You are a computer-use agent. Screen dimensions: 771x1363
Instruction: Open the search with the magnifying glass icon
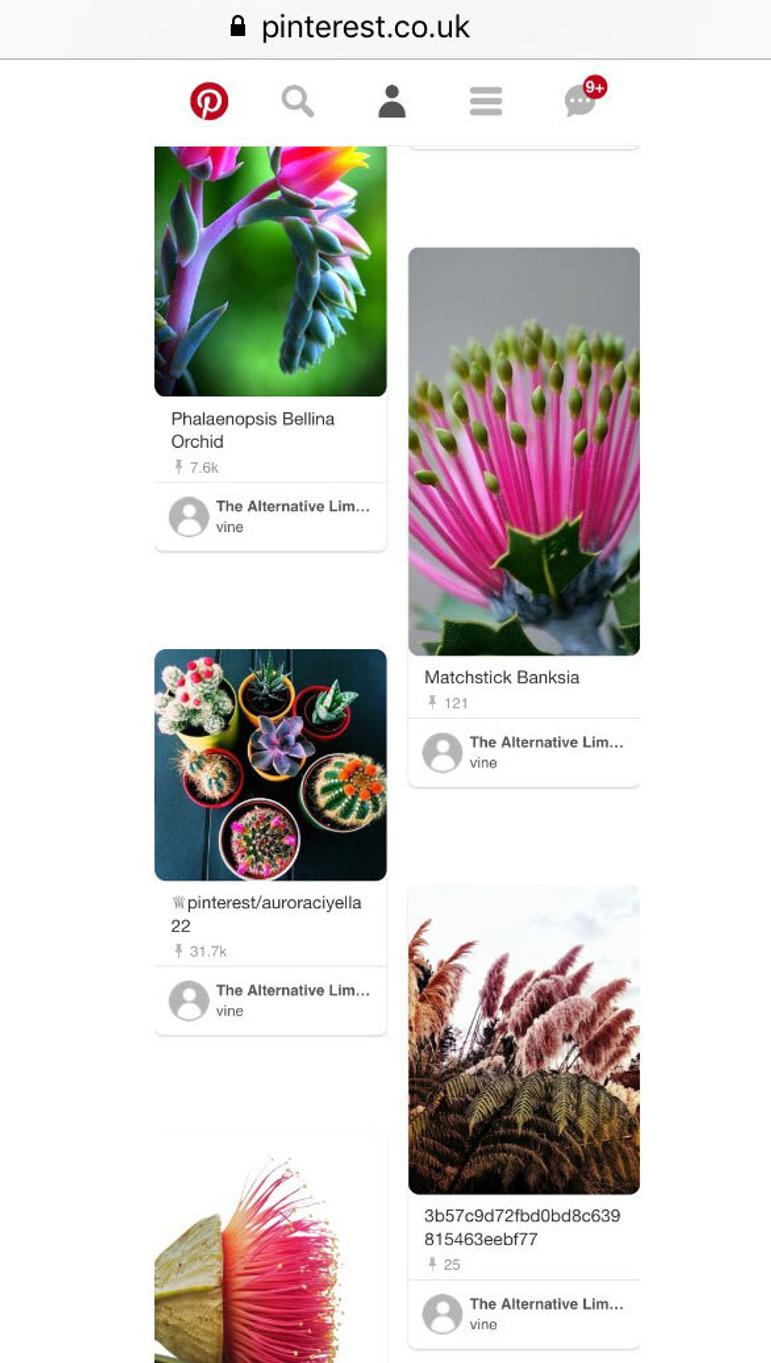coord(296,101)
